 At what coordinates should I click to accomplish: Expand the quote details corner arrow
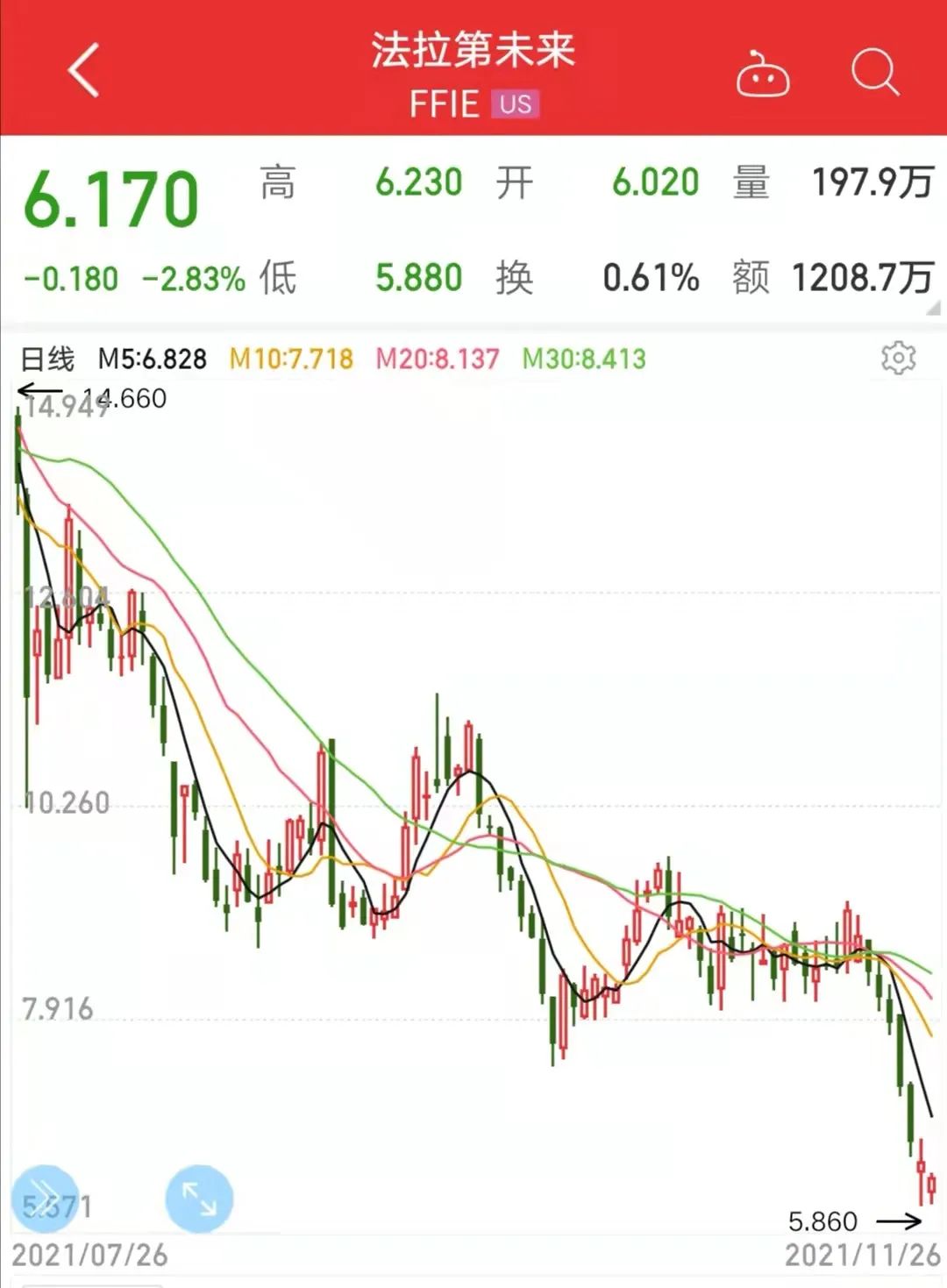click(x=933, y=308)
